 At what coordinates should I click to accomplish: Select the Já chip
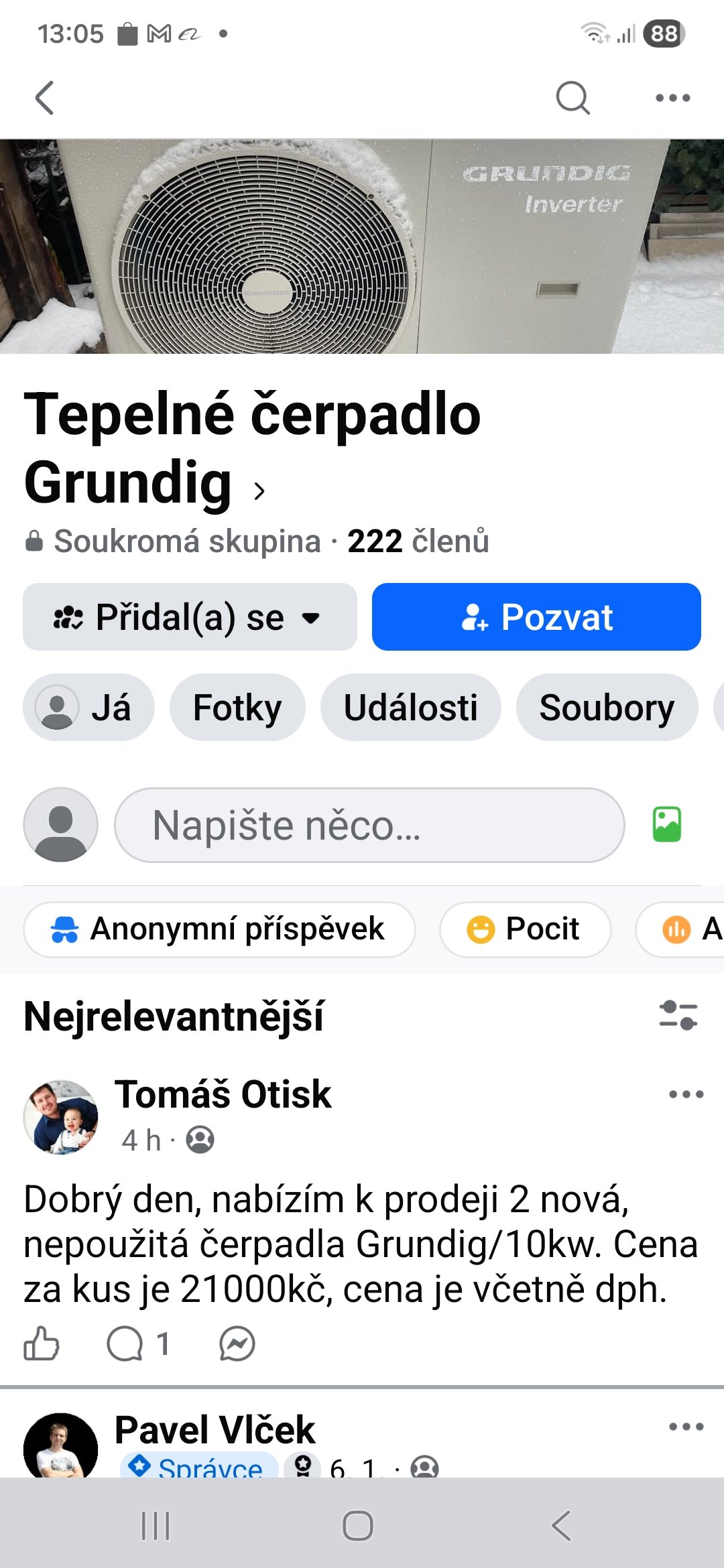[88, 708]
